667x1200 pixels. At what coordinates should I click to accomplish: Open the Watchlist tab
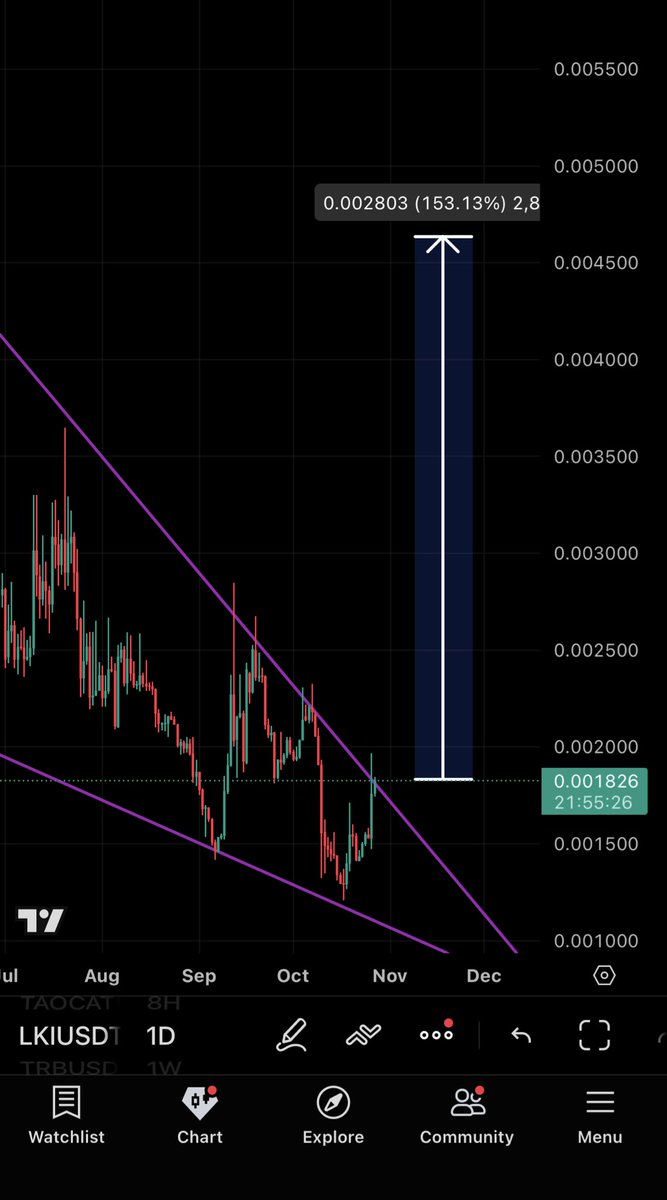66,1115
